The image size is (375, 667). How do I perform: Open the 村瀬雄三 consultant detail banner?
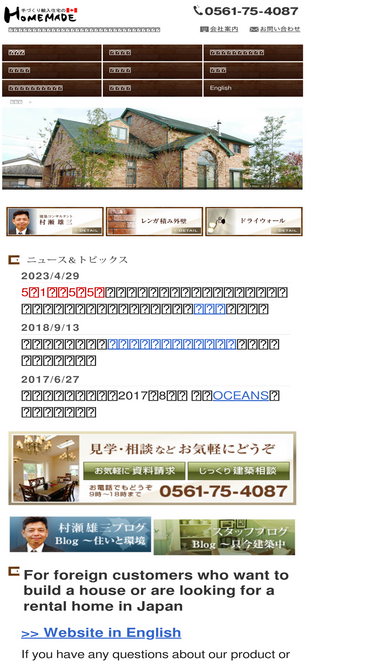[x=55, y=221]
